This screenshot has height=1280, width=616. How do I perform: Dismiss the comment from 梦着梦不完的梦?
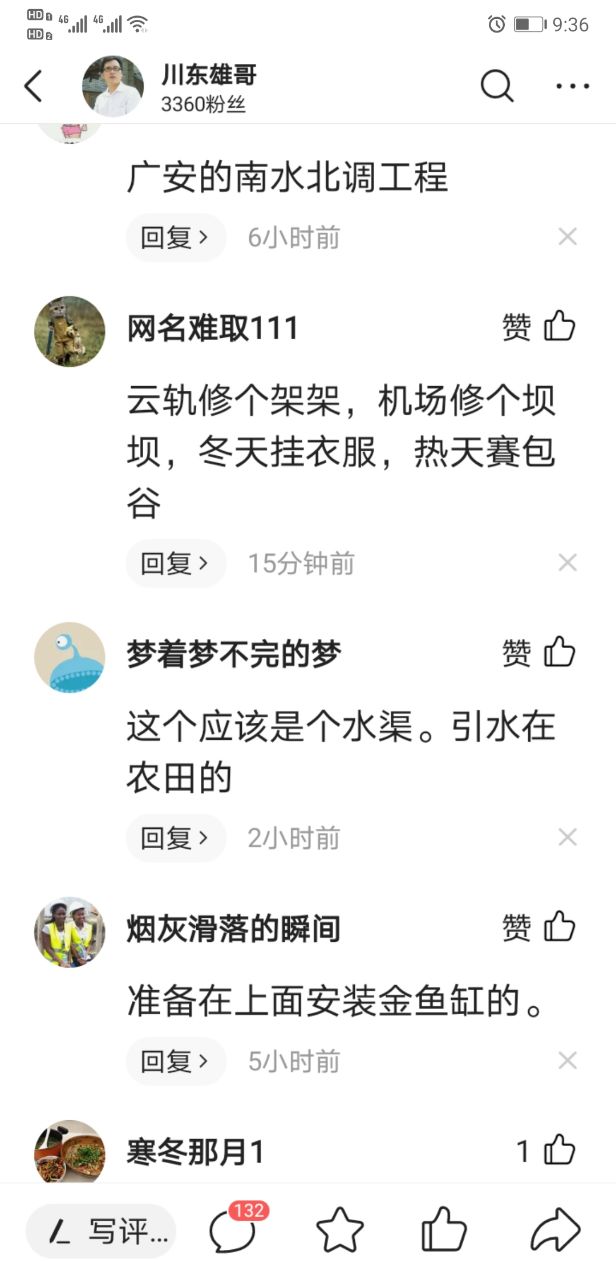(x=567, y=837)
